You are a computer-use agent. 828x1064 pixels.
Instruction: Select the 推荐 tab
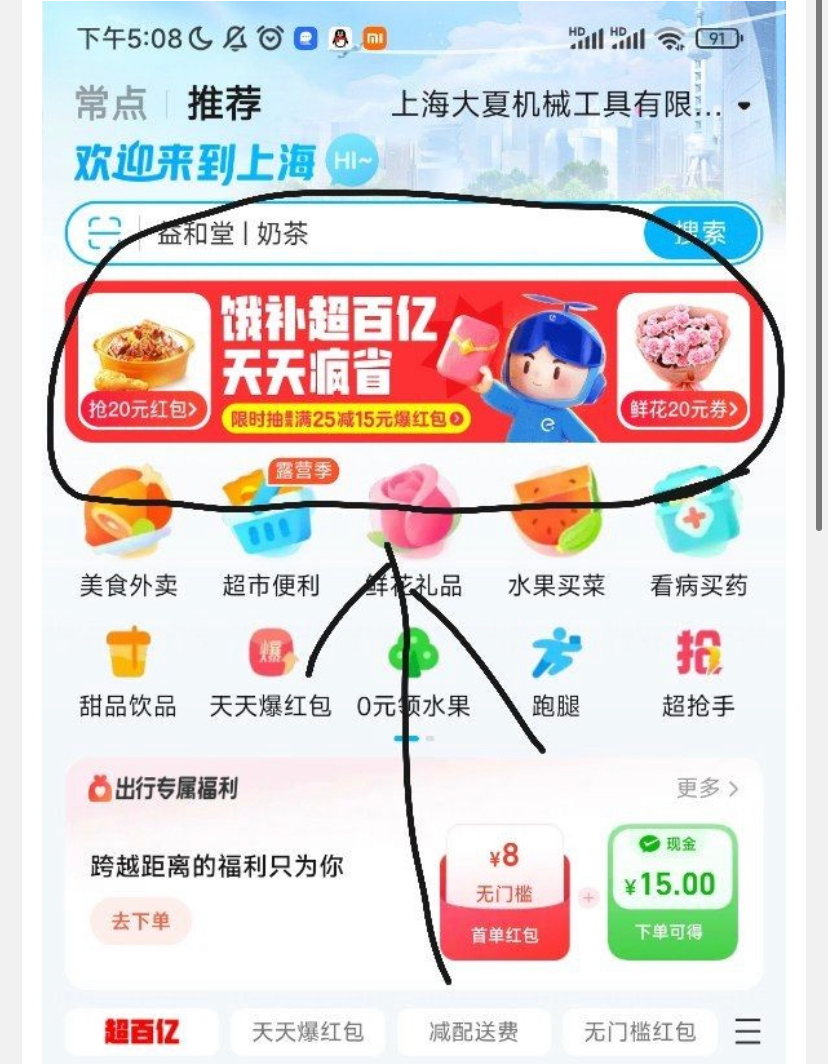click(224, 104)
